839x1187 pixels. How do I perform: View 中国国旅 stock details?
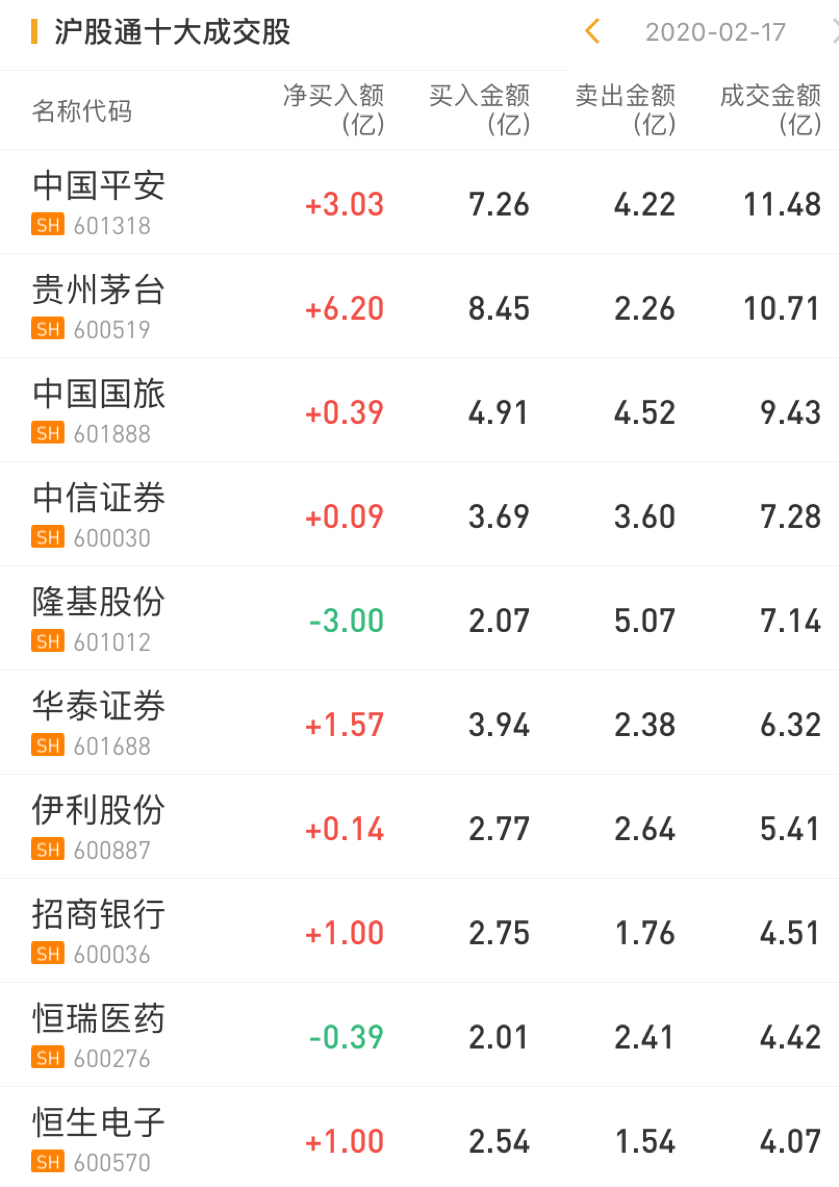click(99, 410)
